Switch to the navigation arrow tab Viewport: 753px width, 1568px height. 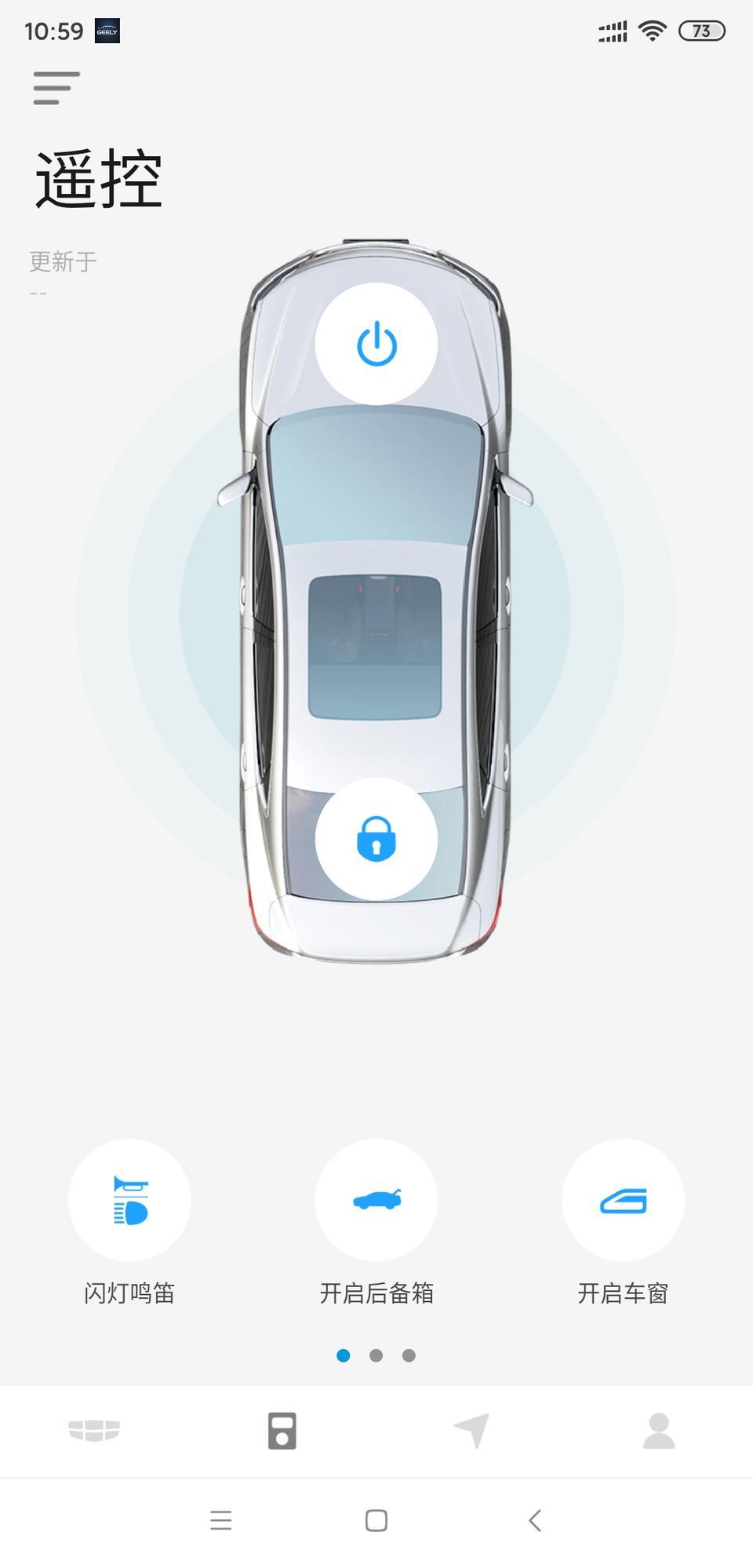tap(471, 1431)
